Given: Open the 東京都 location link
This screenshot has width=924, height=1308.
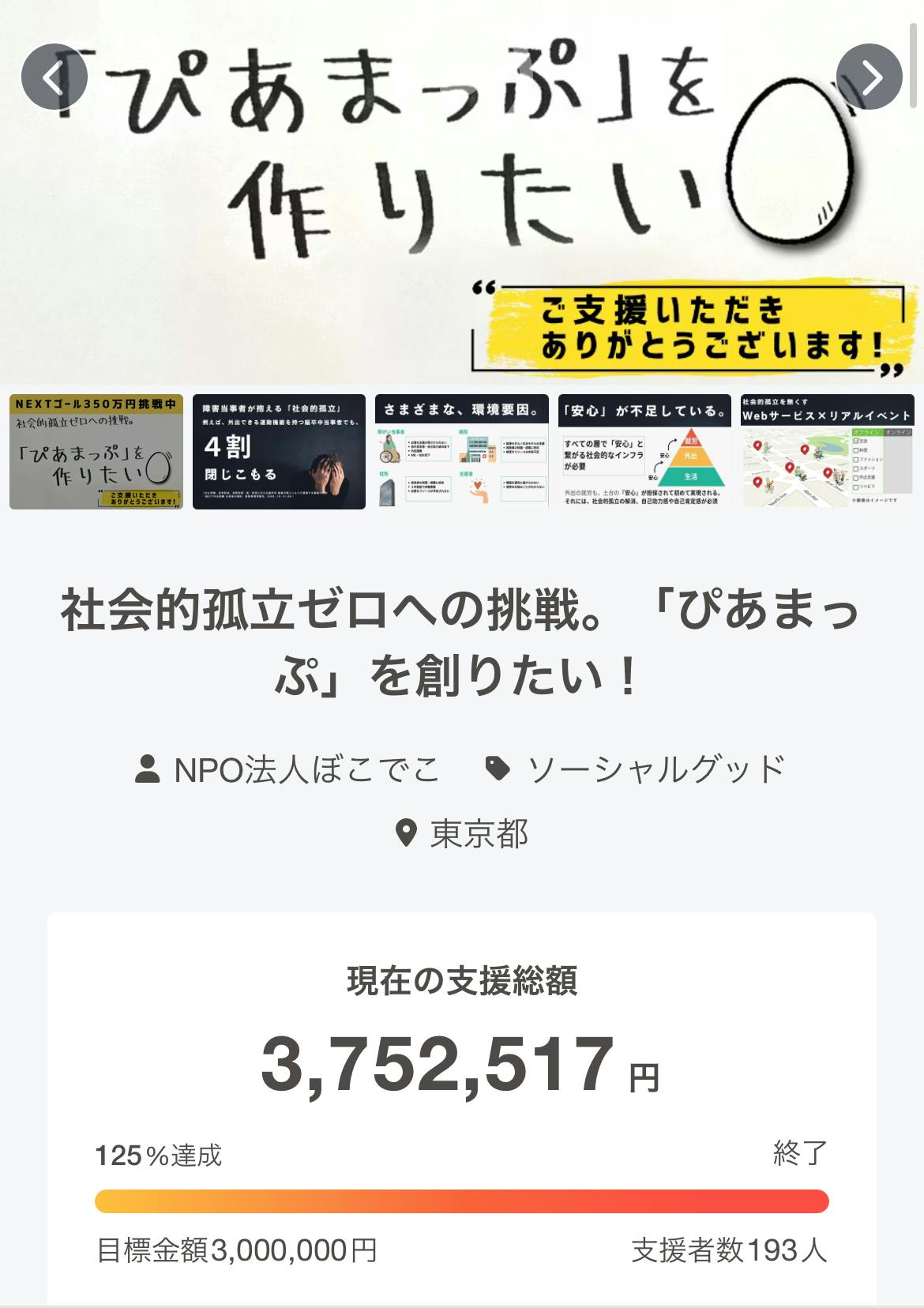Looking at the screenshot, I should [478, 833].
